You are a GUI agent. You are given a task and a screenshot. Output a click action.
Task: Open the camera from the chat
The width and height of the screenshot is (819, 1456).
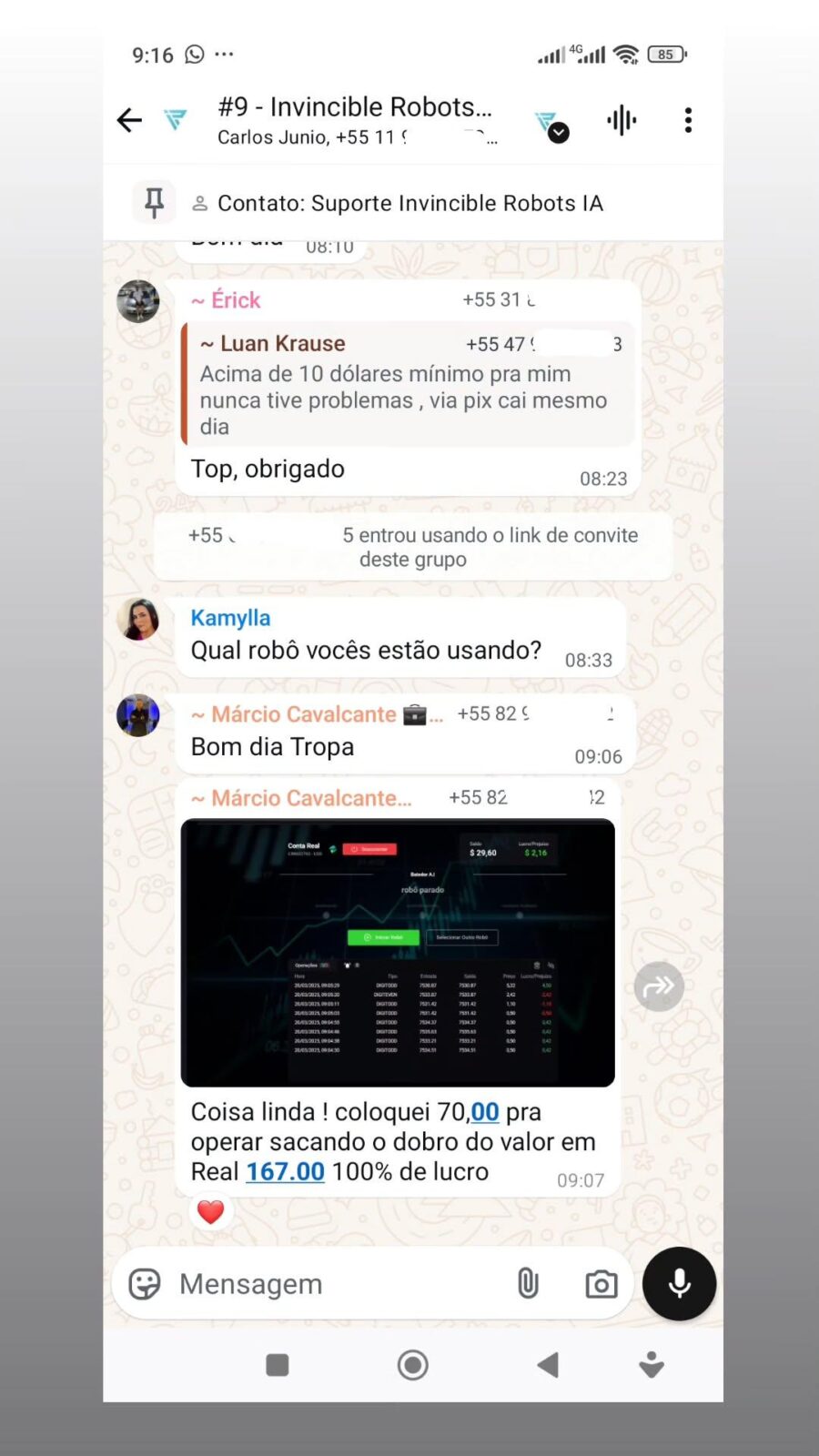[x=601, y=1284]
